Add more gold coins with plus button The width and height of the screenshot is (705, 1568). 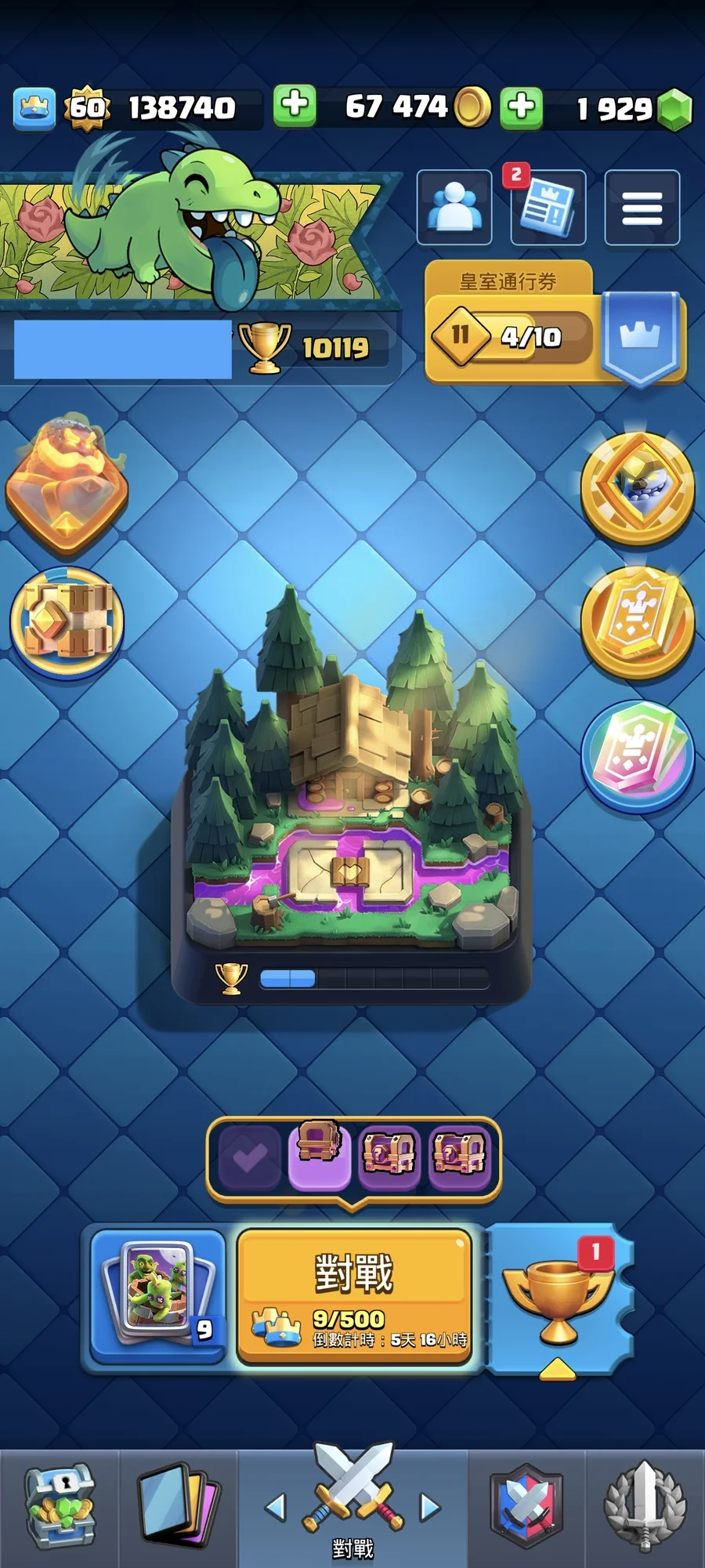pos(522,107)
